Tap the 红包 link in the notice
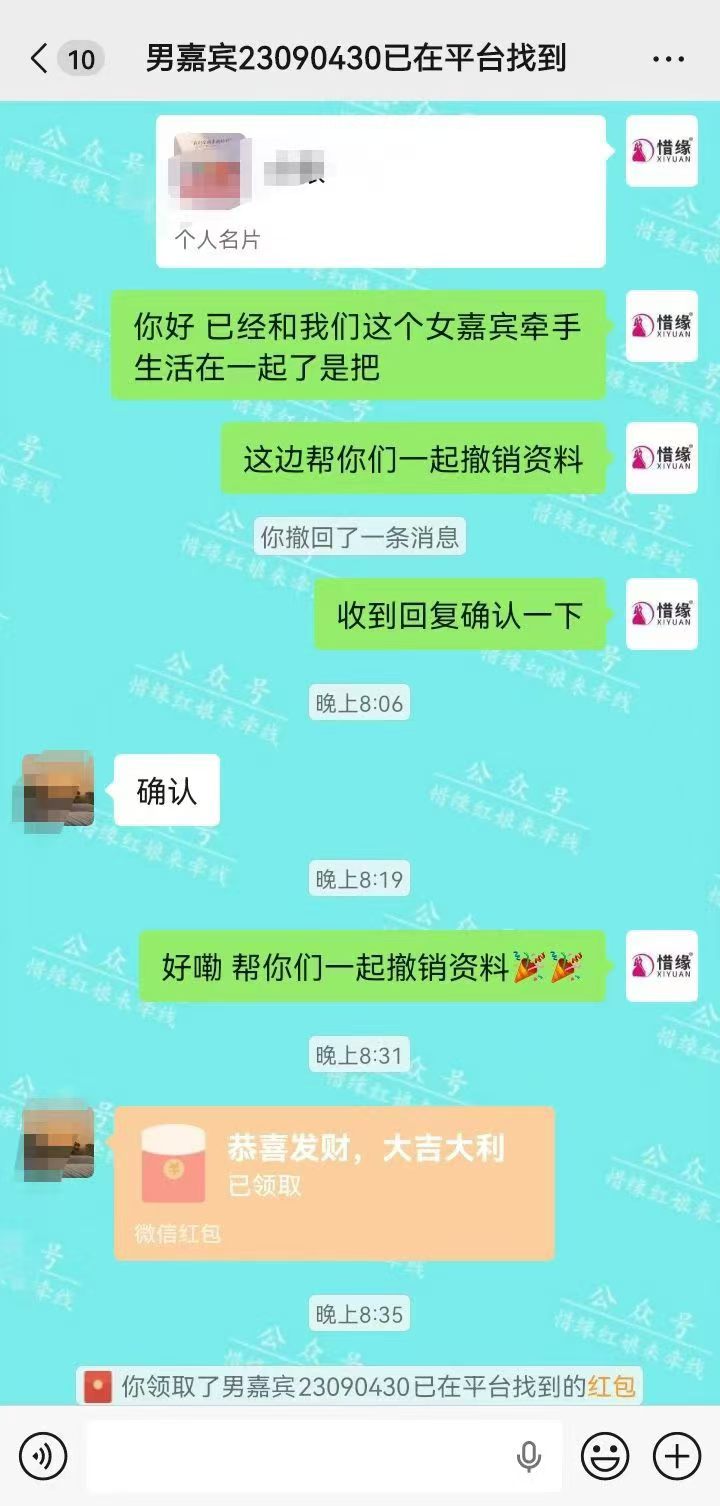Image resolution: width=720 pixels, height=1506 pixels. pos(611,1387)
